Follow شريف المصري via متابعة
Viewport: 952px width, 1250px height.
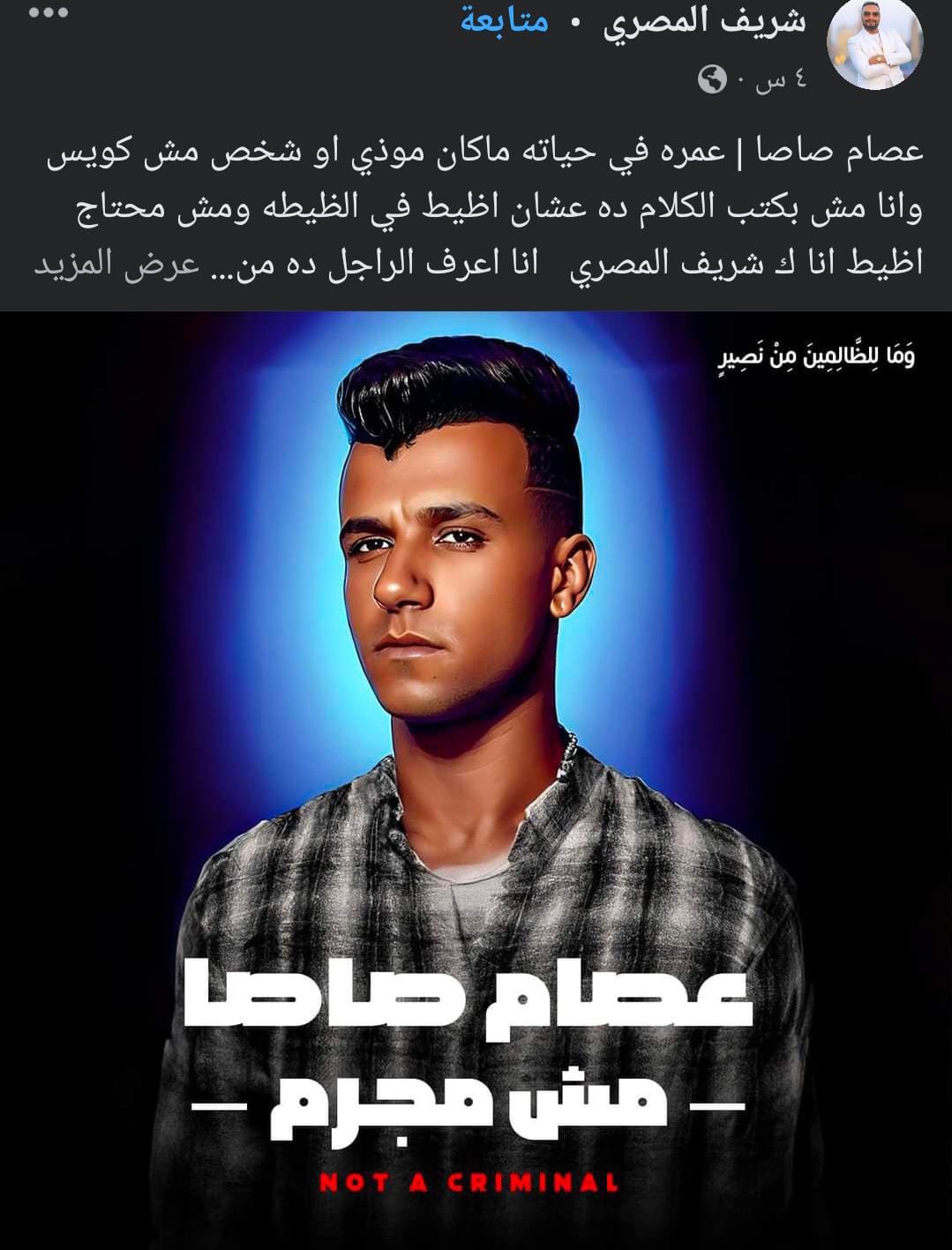coord(504,20)
